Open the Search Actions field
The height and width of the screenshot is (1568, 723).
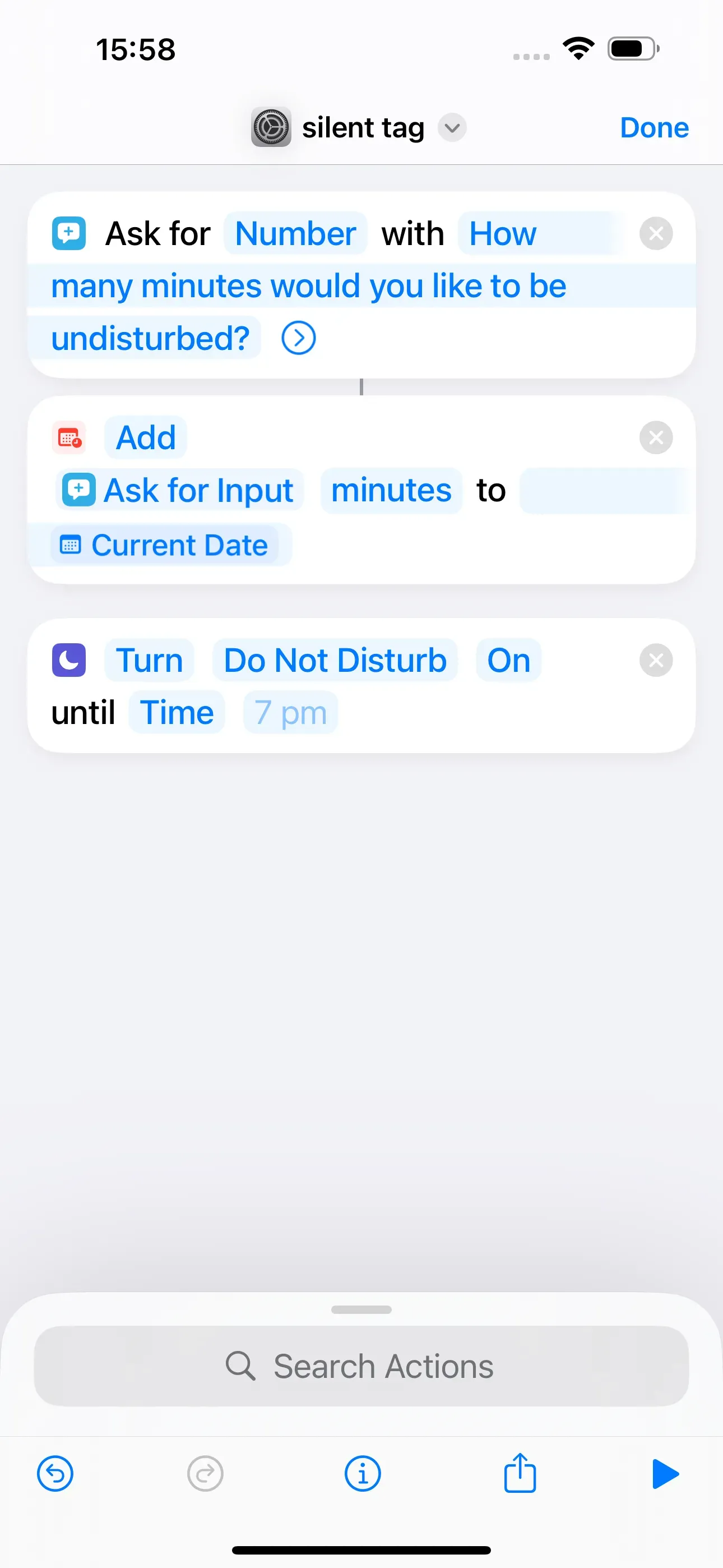(361, 1367)
